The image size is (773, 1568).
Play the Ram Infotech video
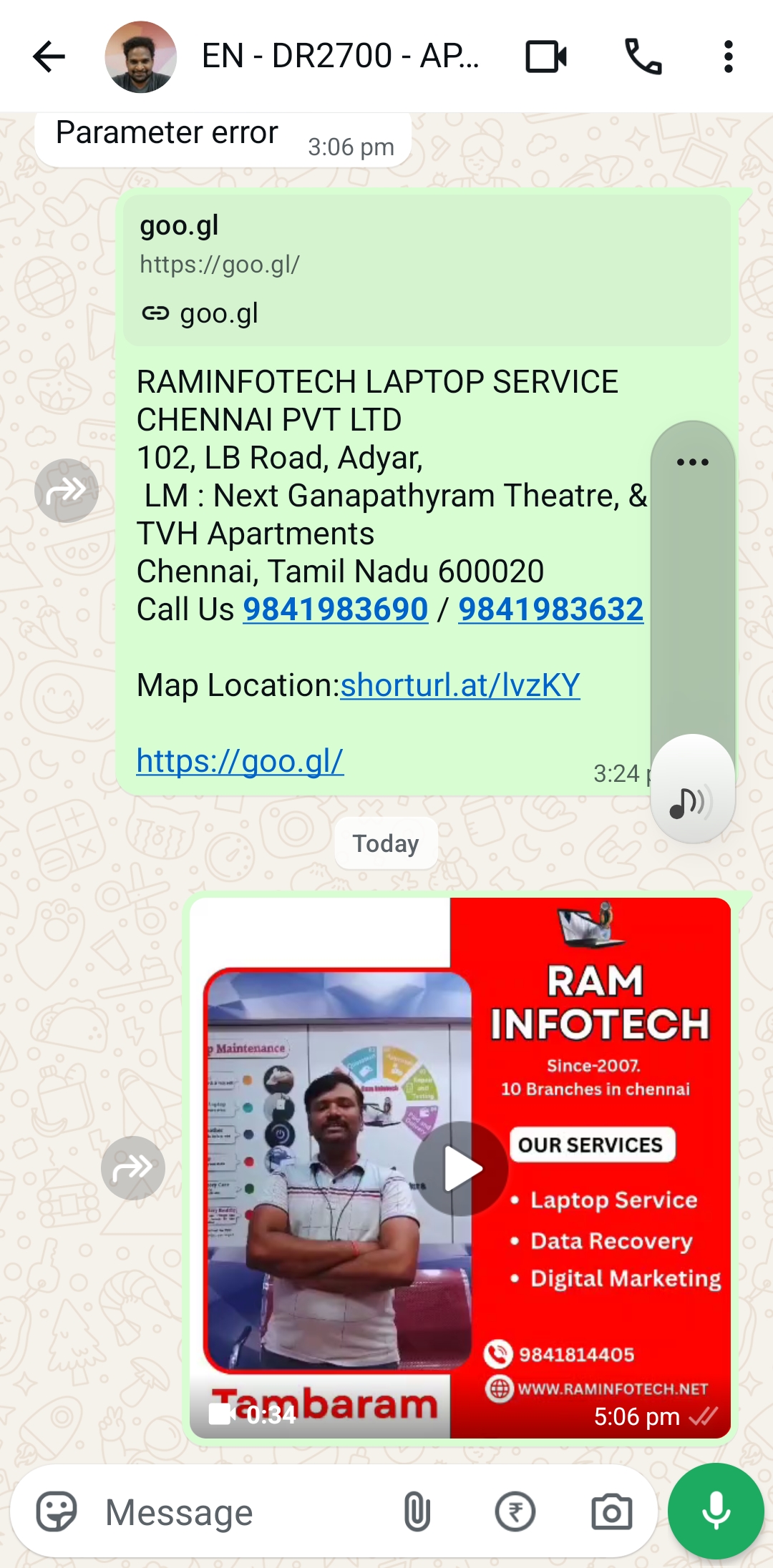[461, 1168]
